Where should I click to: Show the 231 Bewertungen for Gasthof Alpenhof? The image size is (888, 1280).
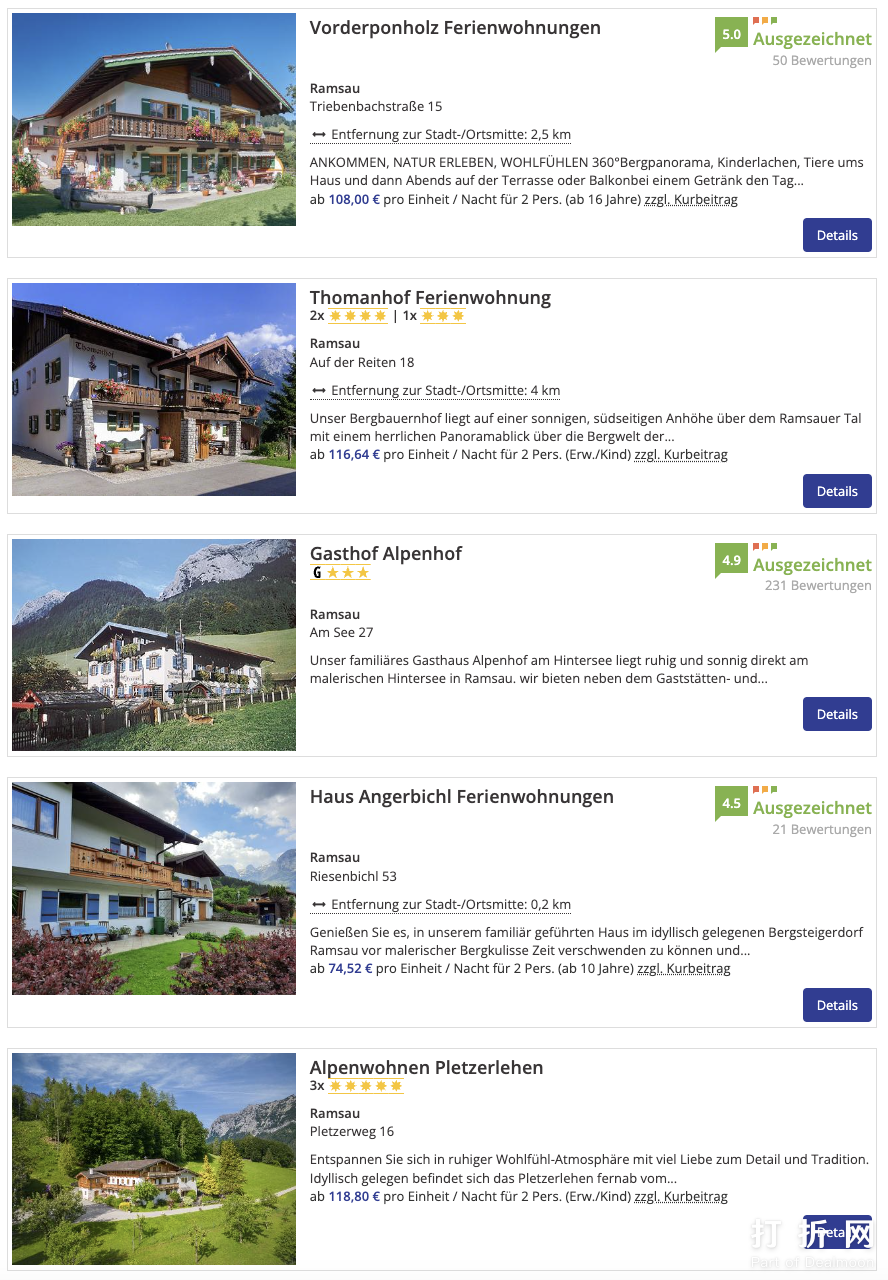[817, 586]
